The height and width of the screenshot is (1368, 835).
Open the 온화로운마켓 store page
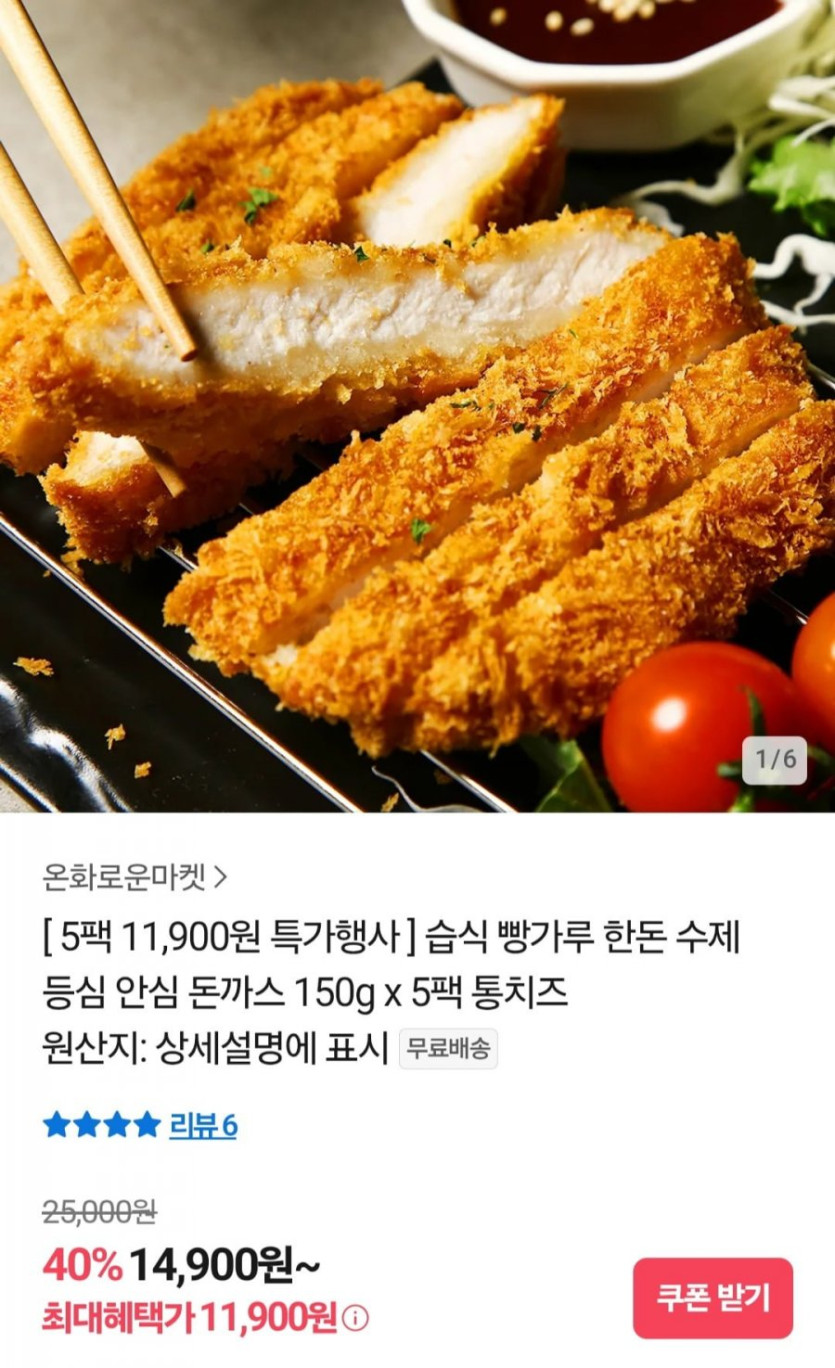[x=135, y=878]
